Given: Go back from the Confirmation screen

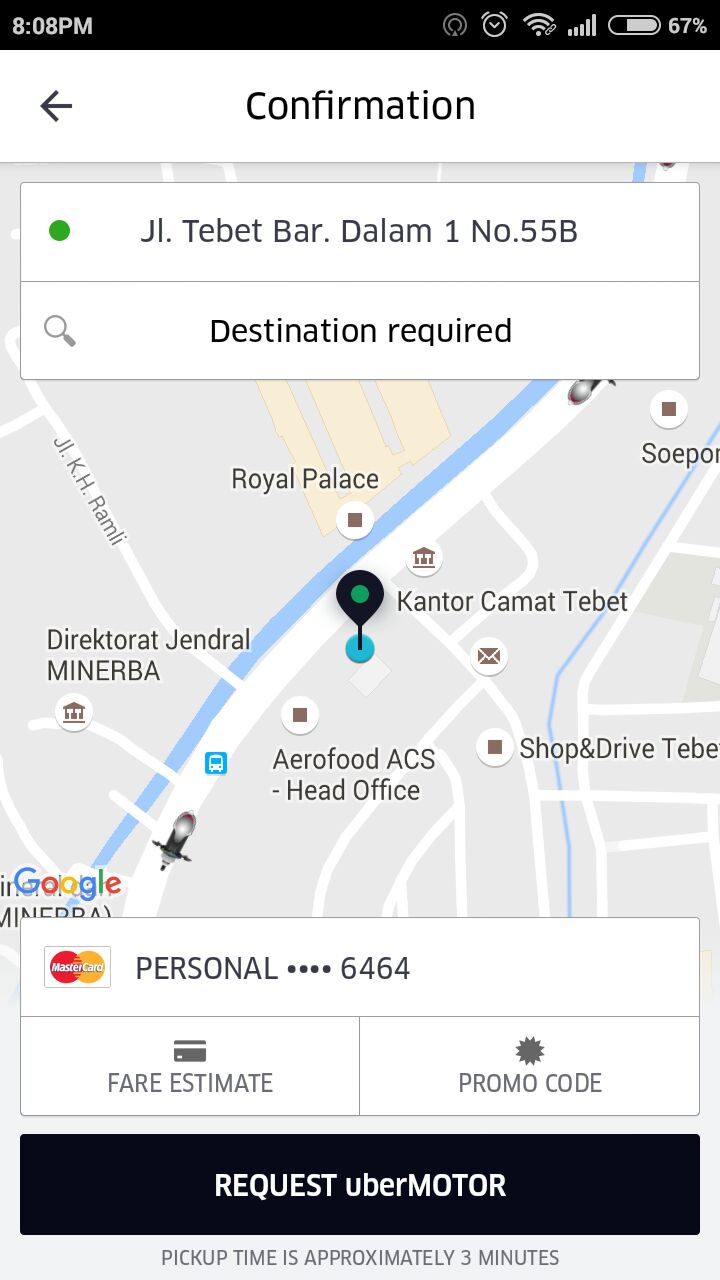Looking at the screenshot, I should coord(56,106).
